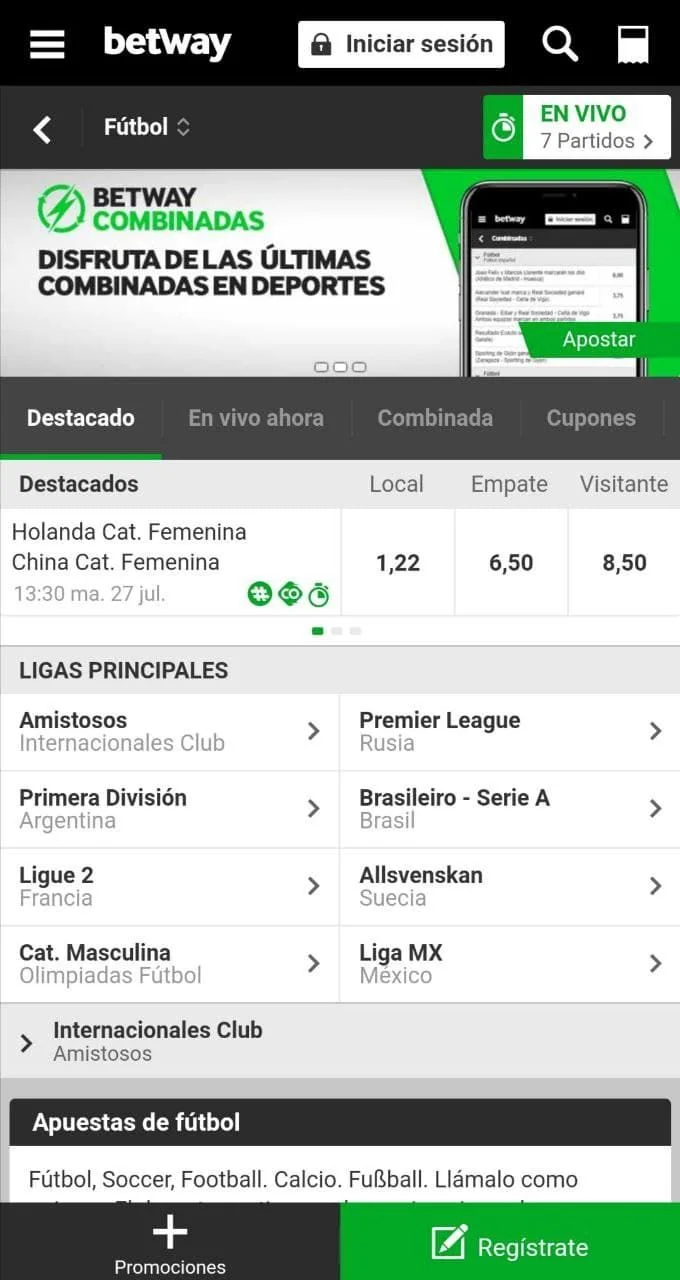Switch to the Combinada tab

coord(435,418)
